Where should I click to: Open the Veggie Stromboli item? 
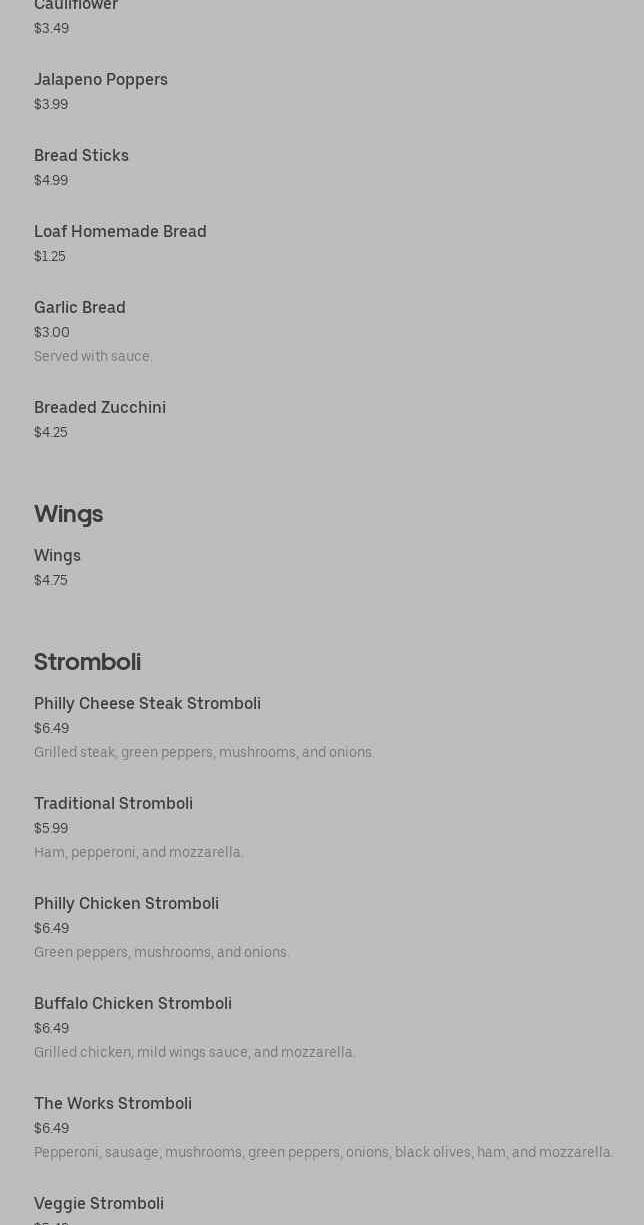99,1204
